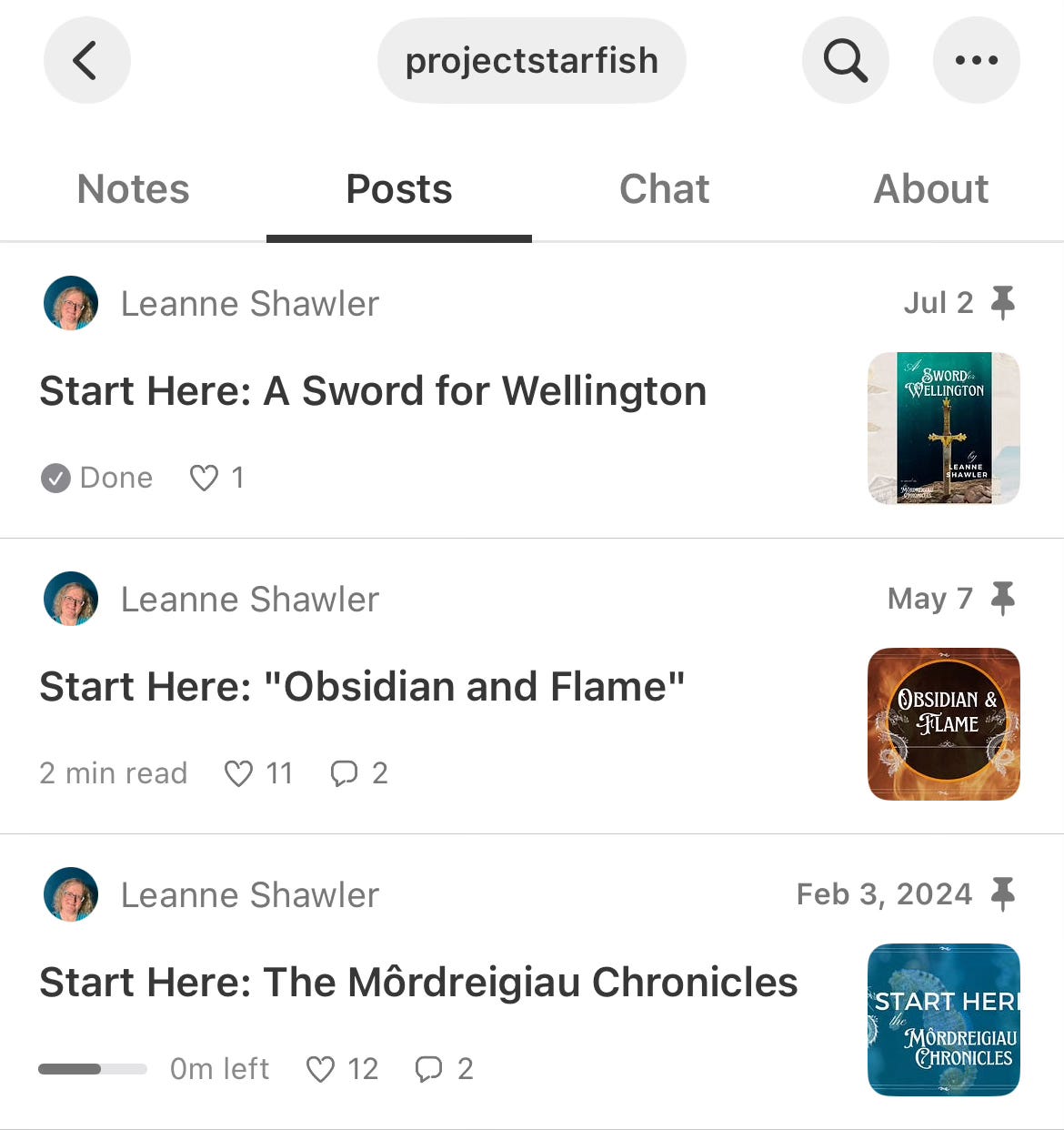Tap the projectstarfish title pill
Viewport: 1064px width, 1130px height.
click(531, 61)
